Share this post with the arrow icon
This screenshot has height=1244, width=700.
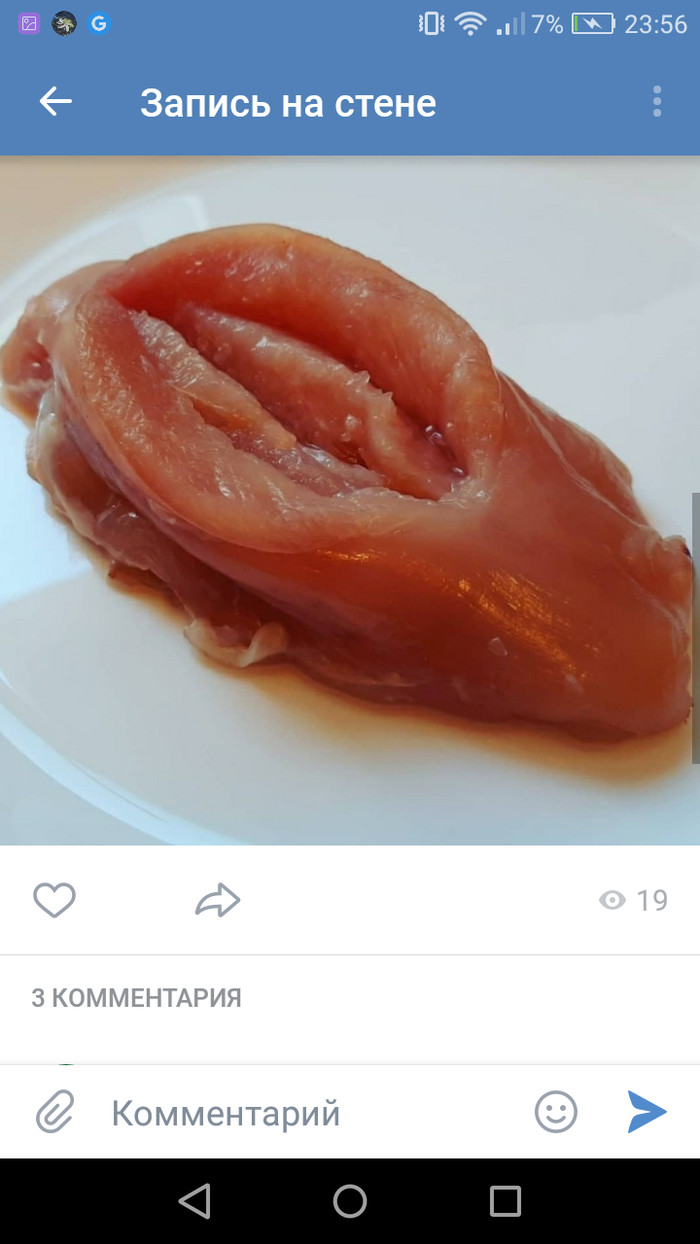217,900
